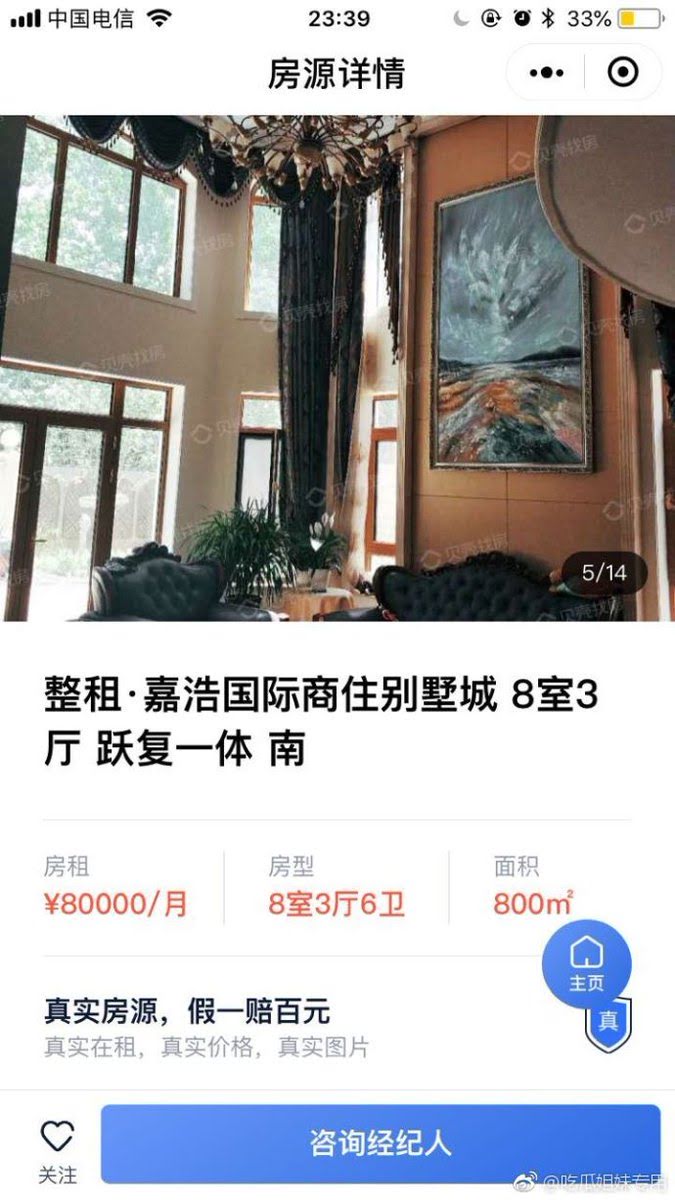Close the mini program with the circle button
The height and width of the screenshot is (1200, 675).
pyautogui.click(x=622, y=73)
